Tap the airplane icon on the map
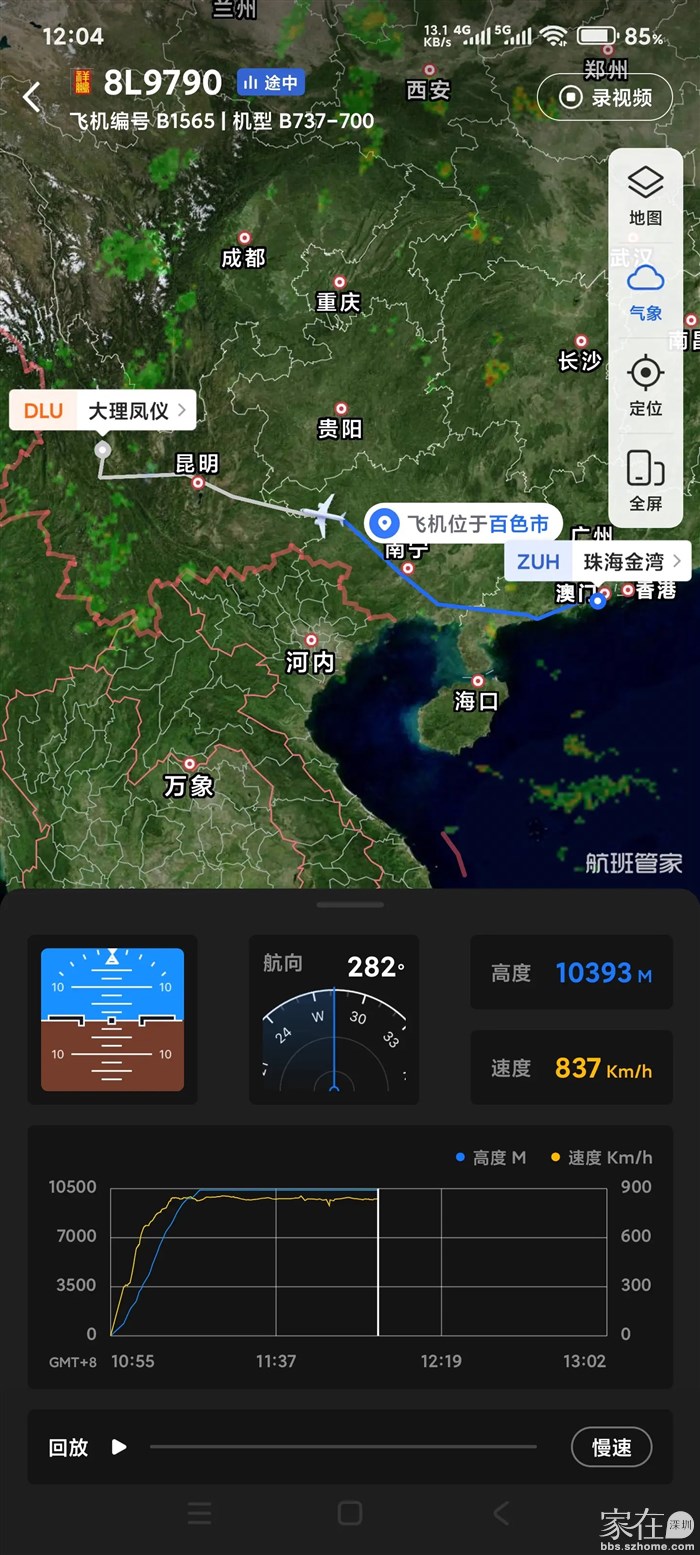 [324, 514]
